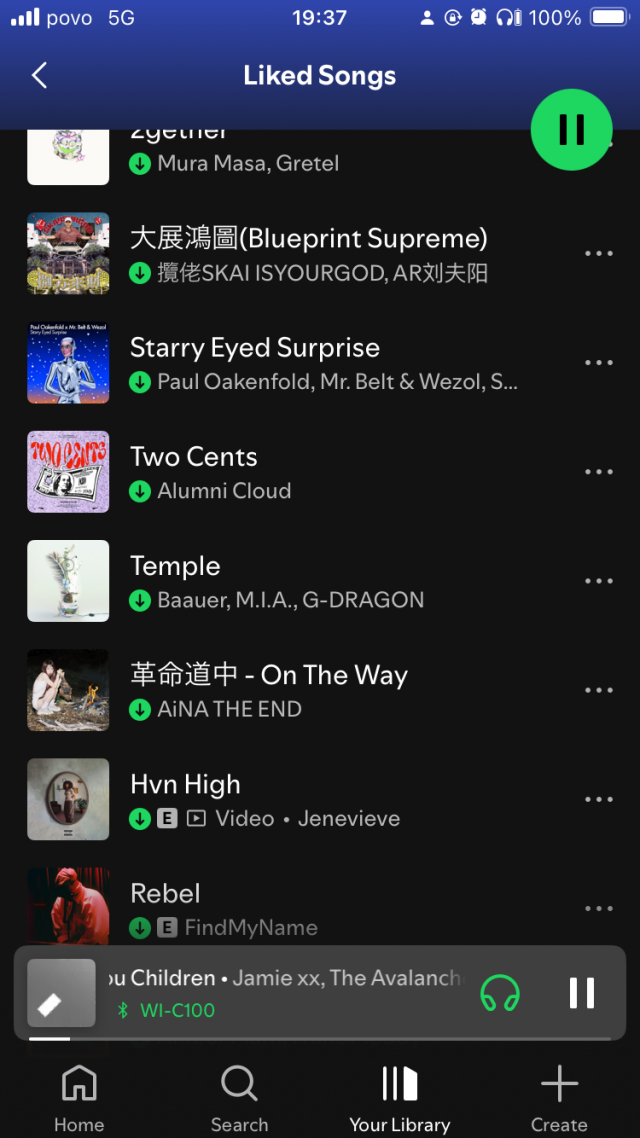Go back from Liked Songs

39,76
